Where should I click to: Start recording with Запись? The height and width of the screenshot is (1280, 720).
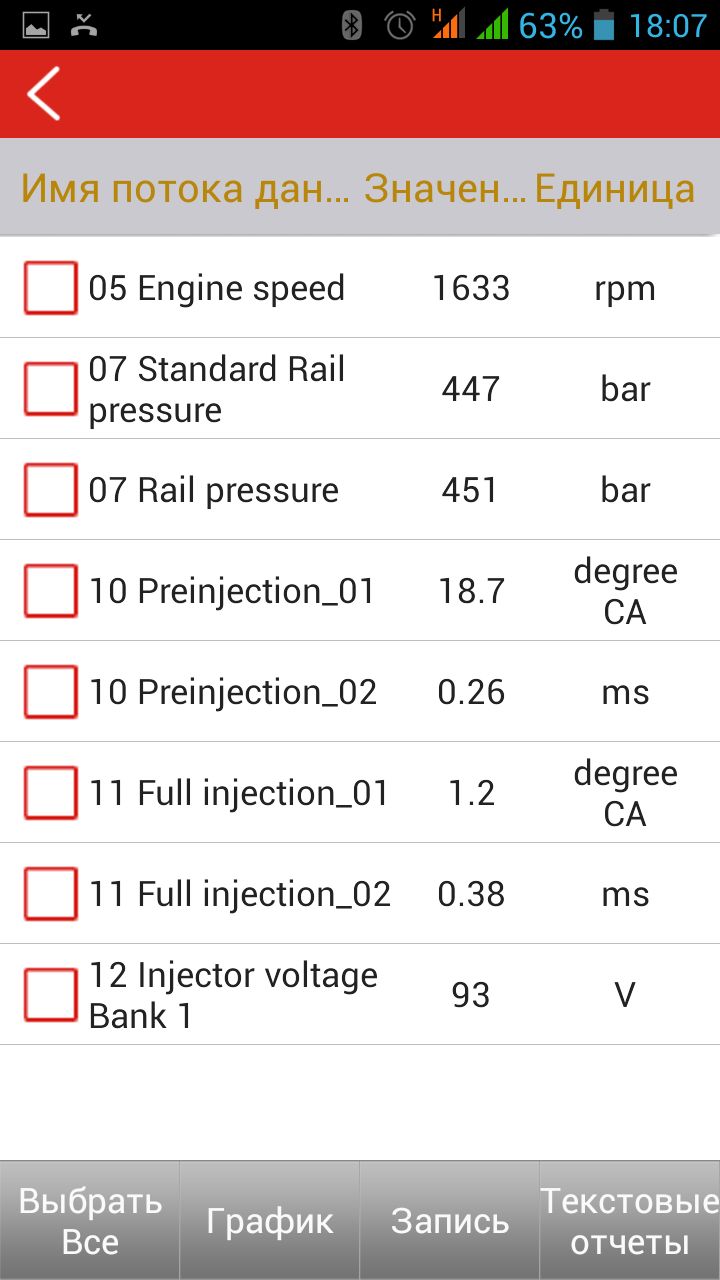point(450,1221)
